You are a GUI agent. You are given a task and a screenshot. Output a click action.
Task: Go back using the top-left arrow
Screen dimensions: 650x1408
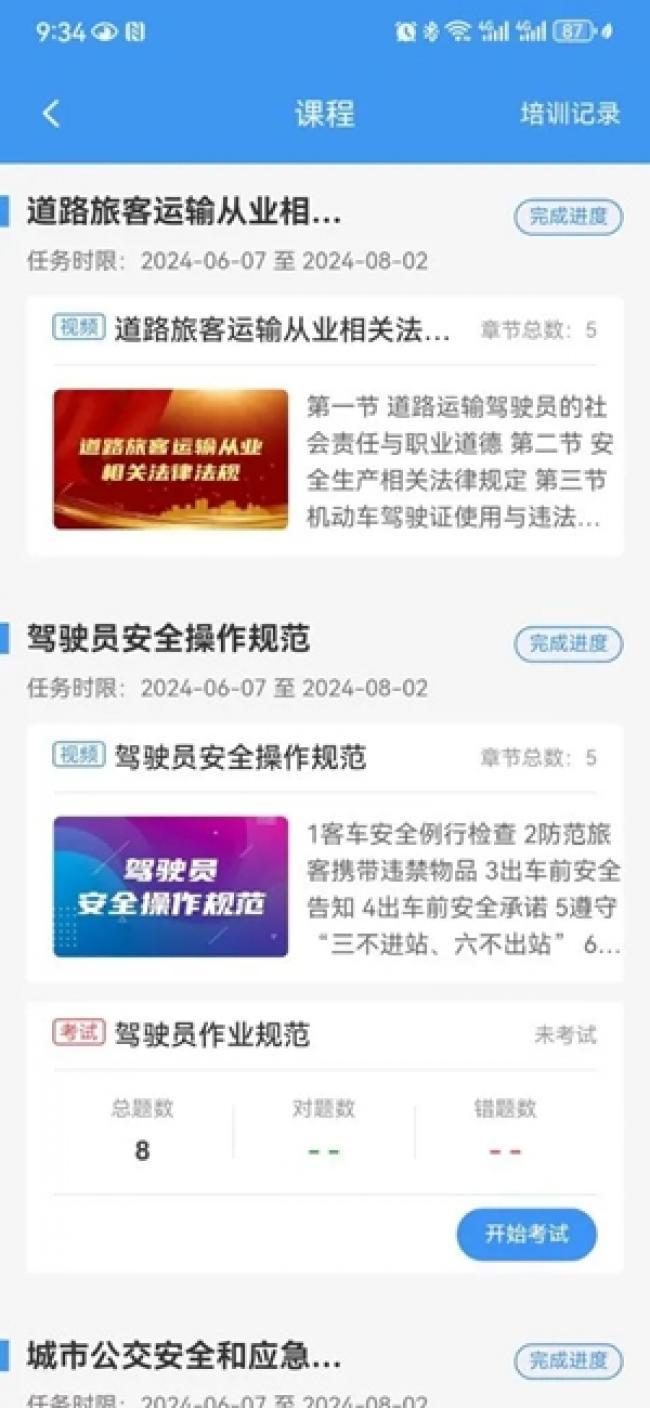click(51, 114)
